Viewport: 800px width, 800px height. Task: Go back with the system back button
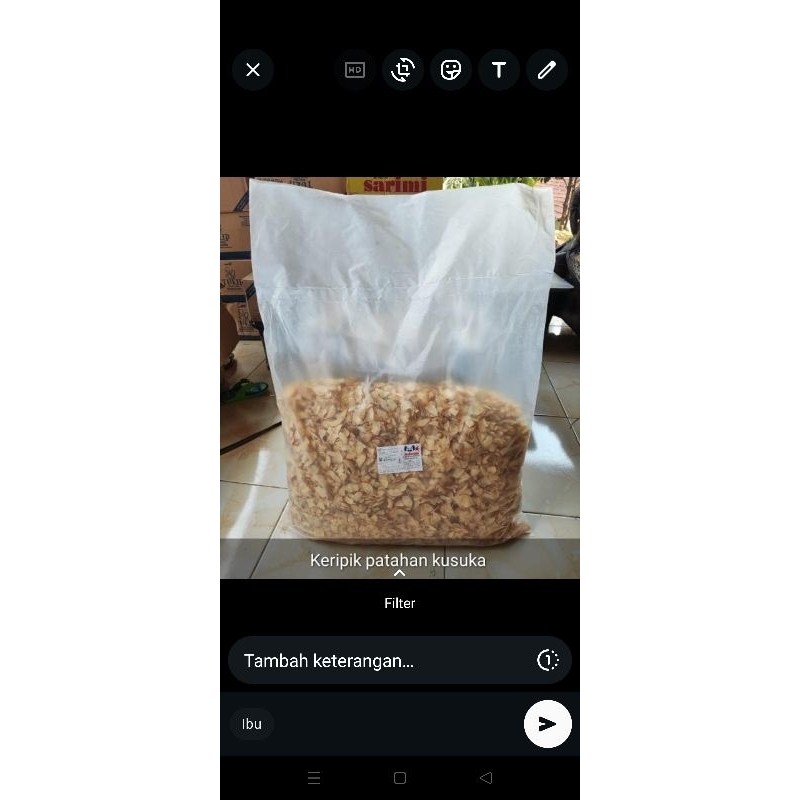486,778
